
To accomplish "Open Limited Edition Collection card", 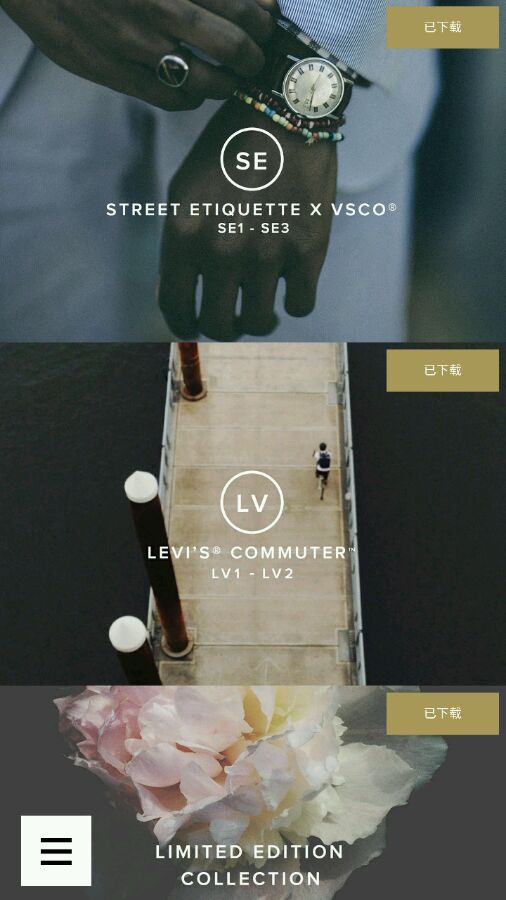I will pyautogui.click(x=253, y=793).
